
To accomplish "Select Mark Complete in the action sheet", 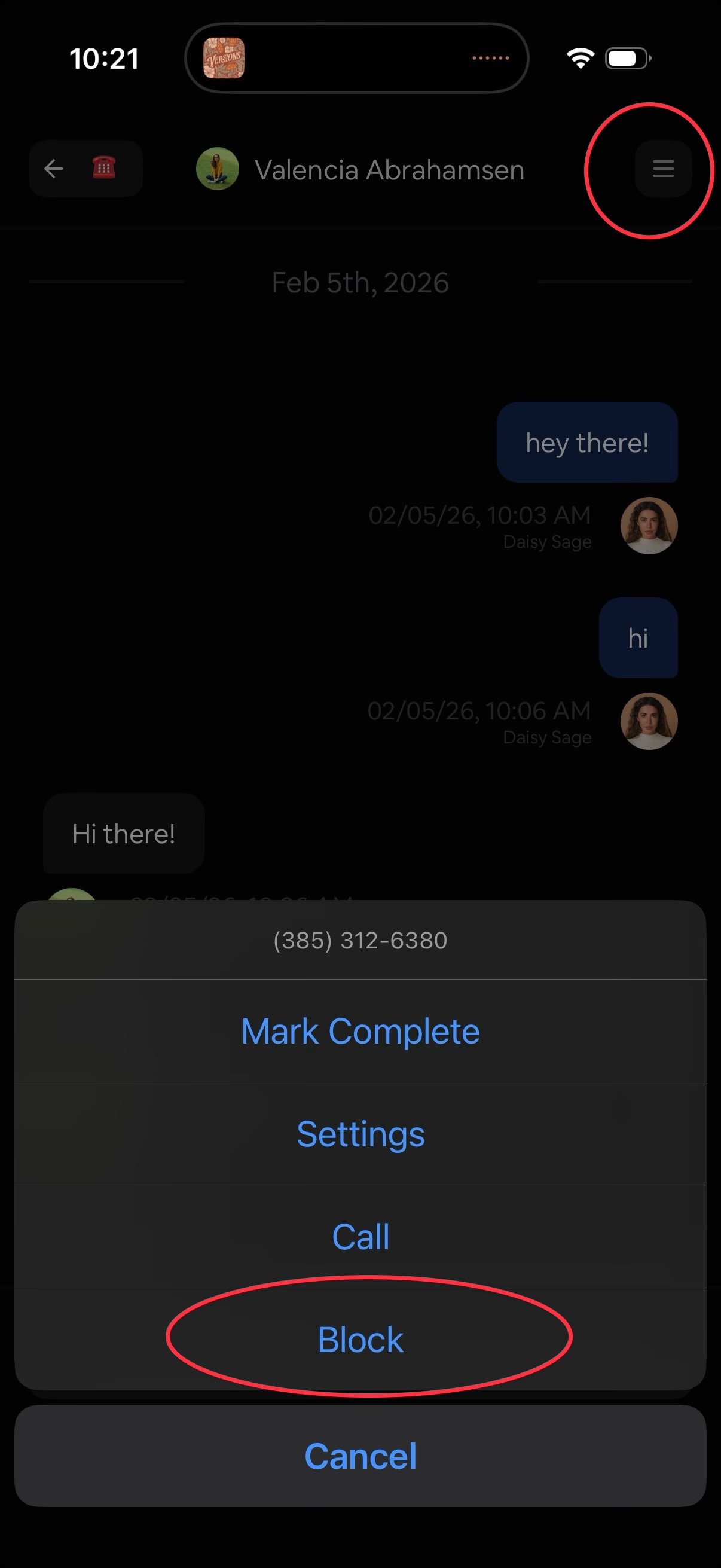I will (360, 1031).
